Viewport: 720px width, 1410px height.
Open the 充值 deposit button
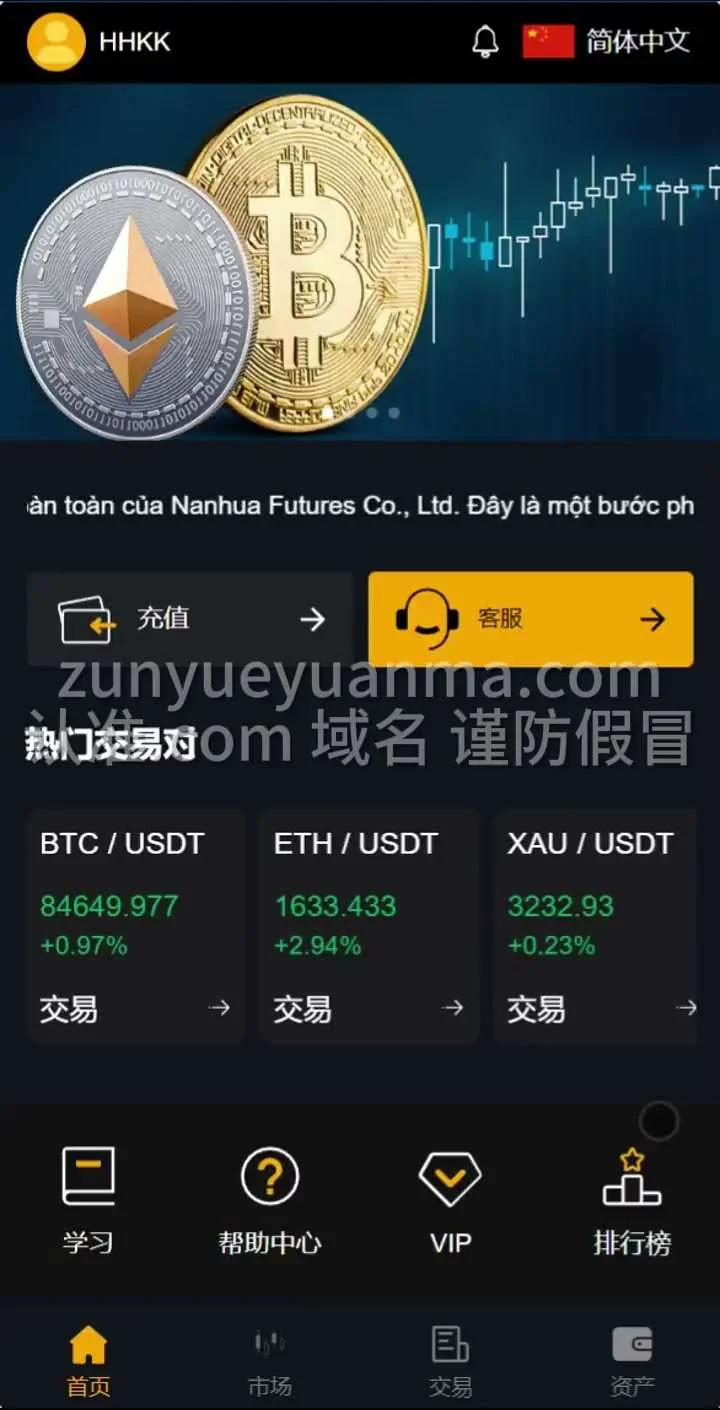190,619
